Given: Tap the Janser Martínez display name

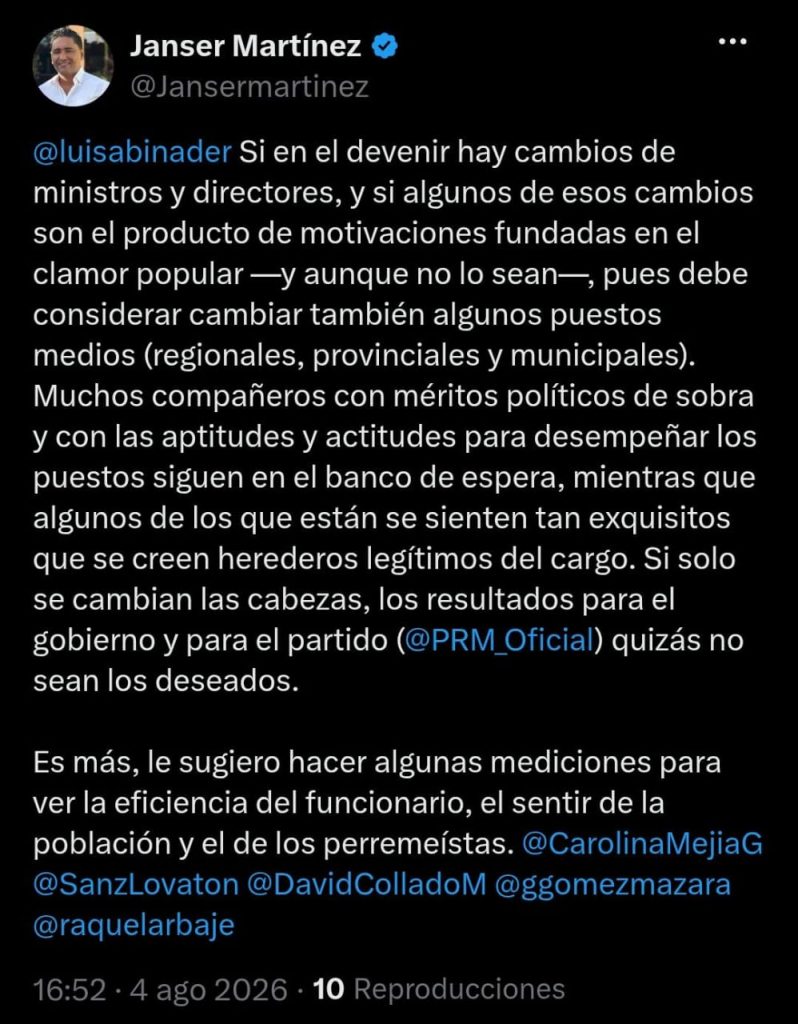Looking at the screenshot, I should [246, 46].
